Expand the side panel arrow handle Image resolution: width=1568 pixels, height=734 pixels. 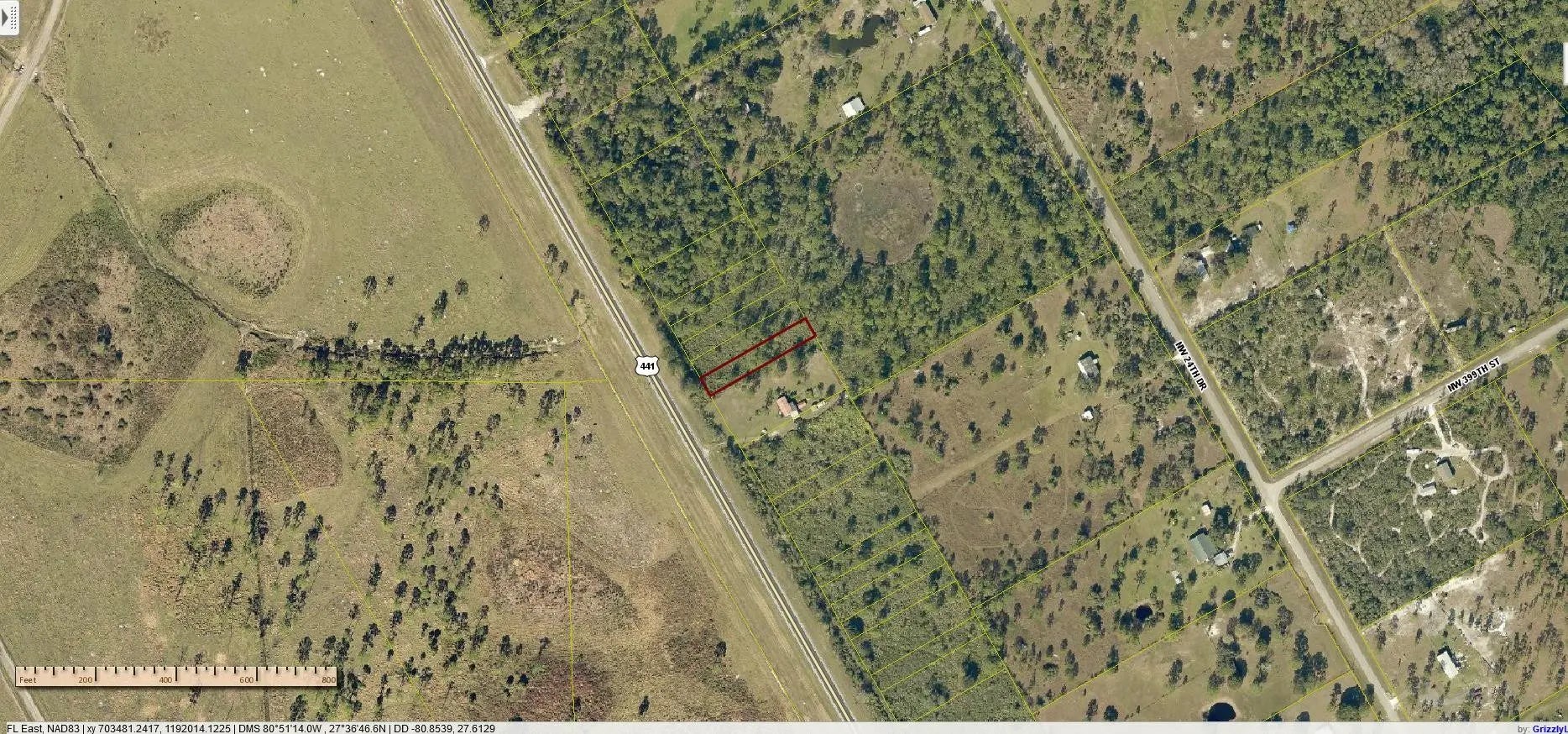8,18
